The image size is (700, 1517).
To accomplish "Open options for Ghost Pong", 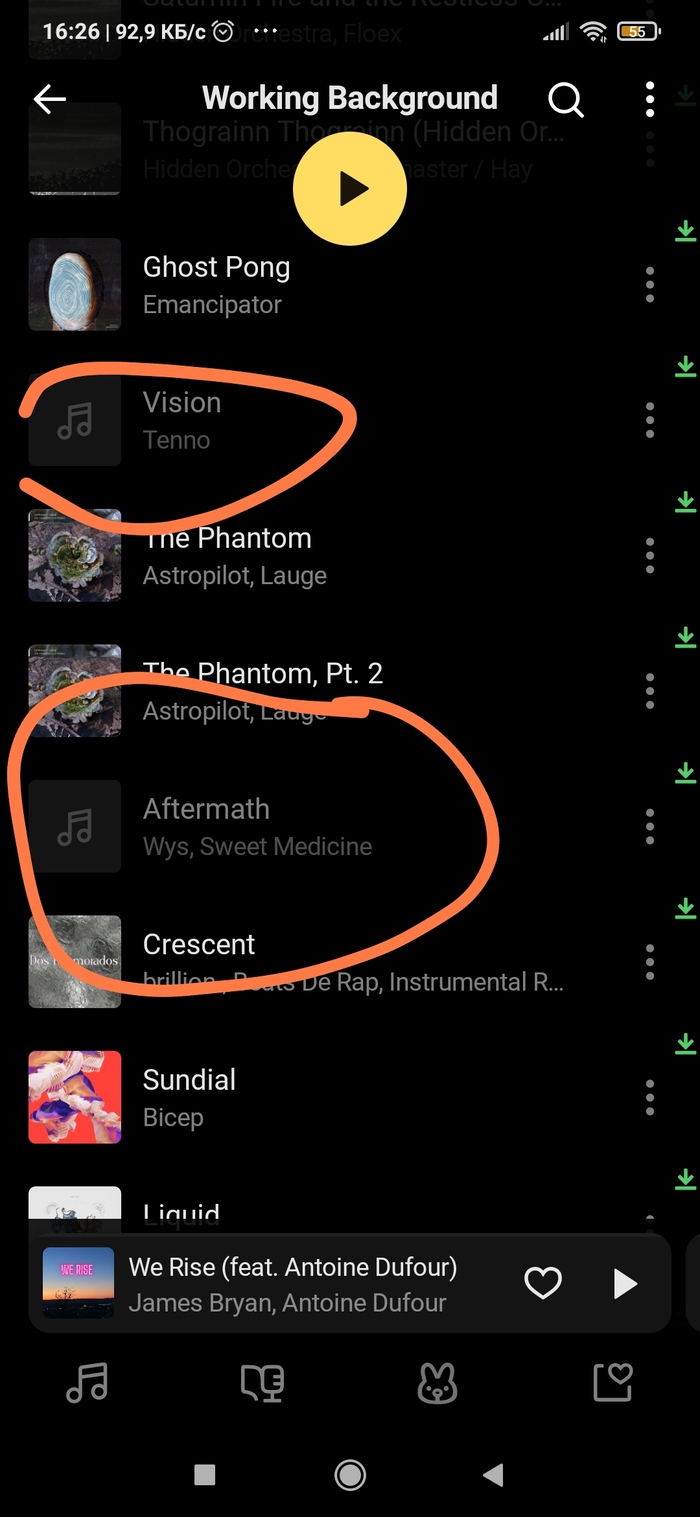I will pos(650,285).
